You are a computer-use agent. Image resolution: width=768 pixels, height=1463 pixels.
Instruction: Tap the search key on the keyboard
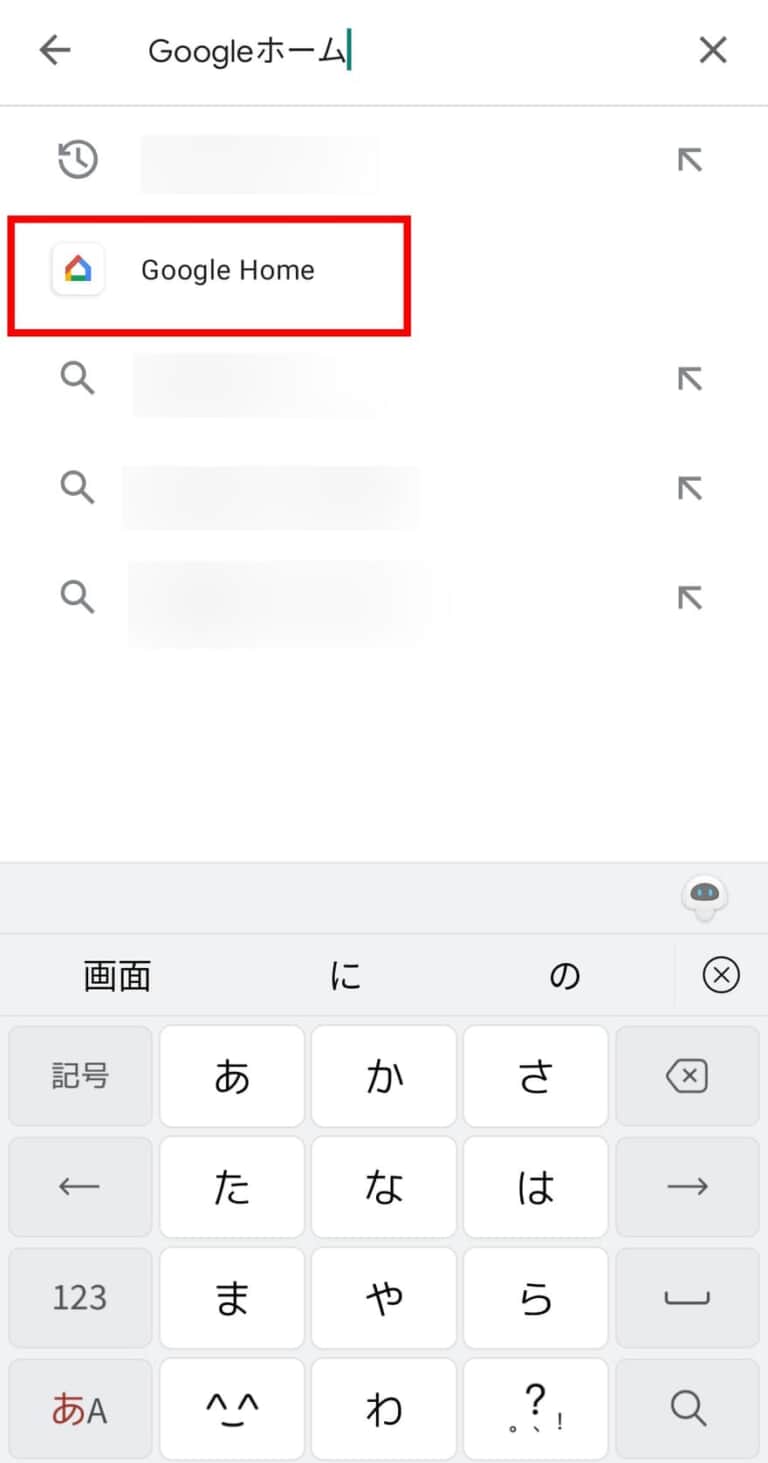pos(687,1408)
